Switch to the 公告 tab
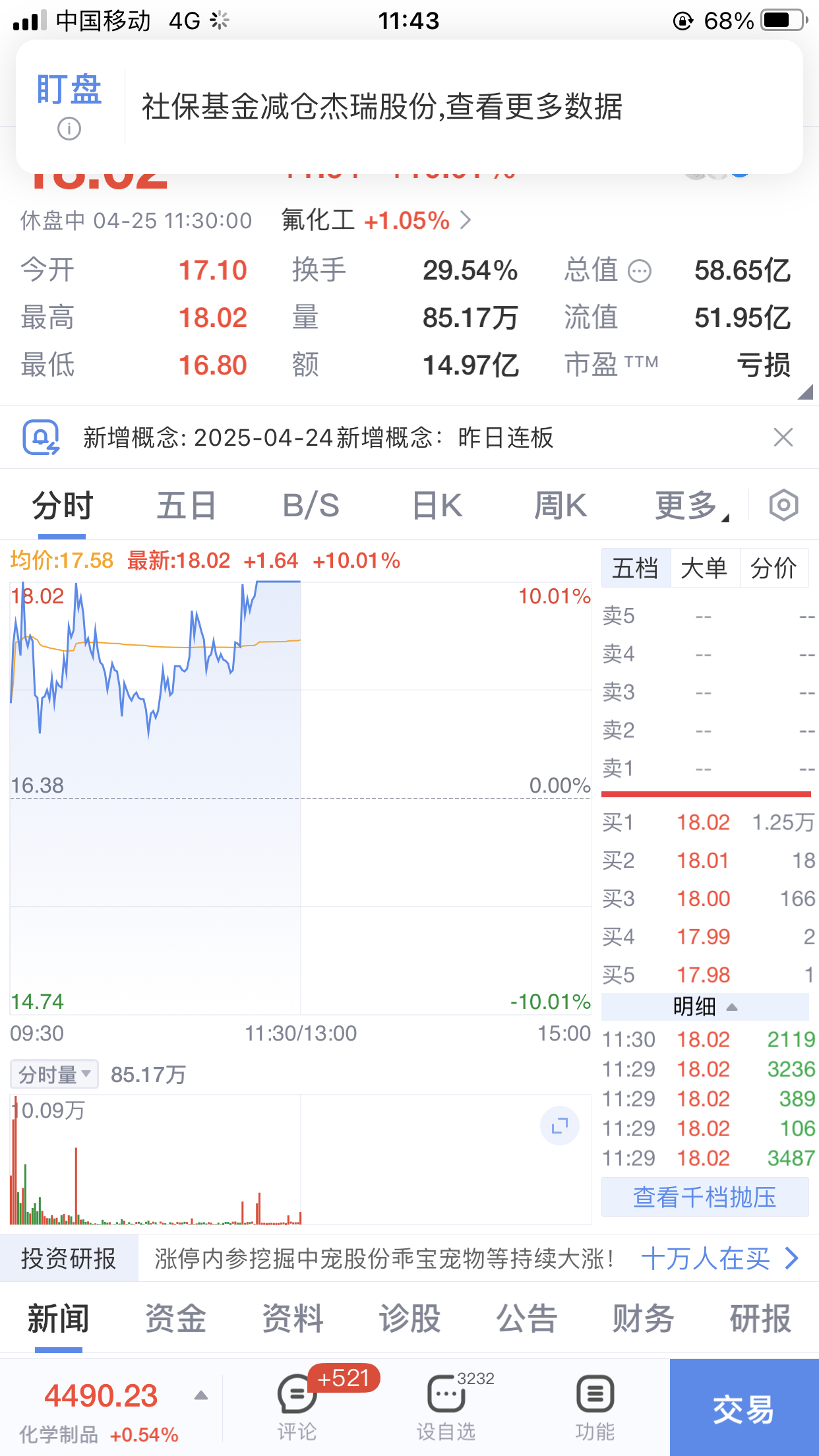The image size is (819, 1456). point(526,1319)
